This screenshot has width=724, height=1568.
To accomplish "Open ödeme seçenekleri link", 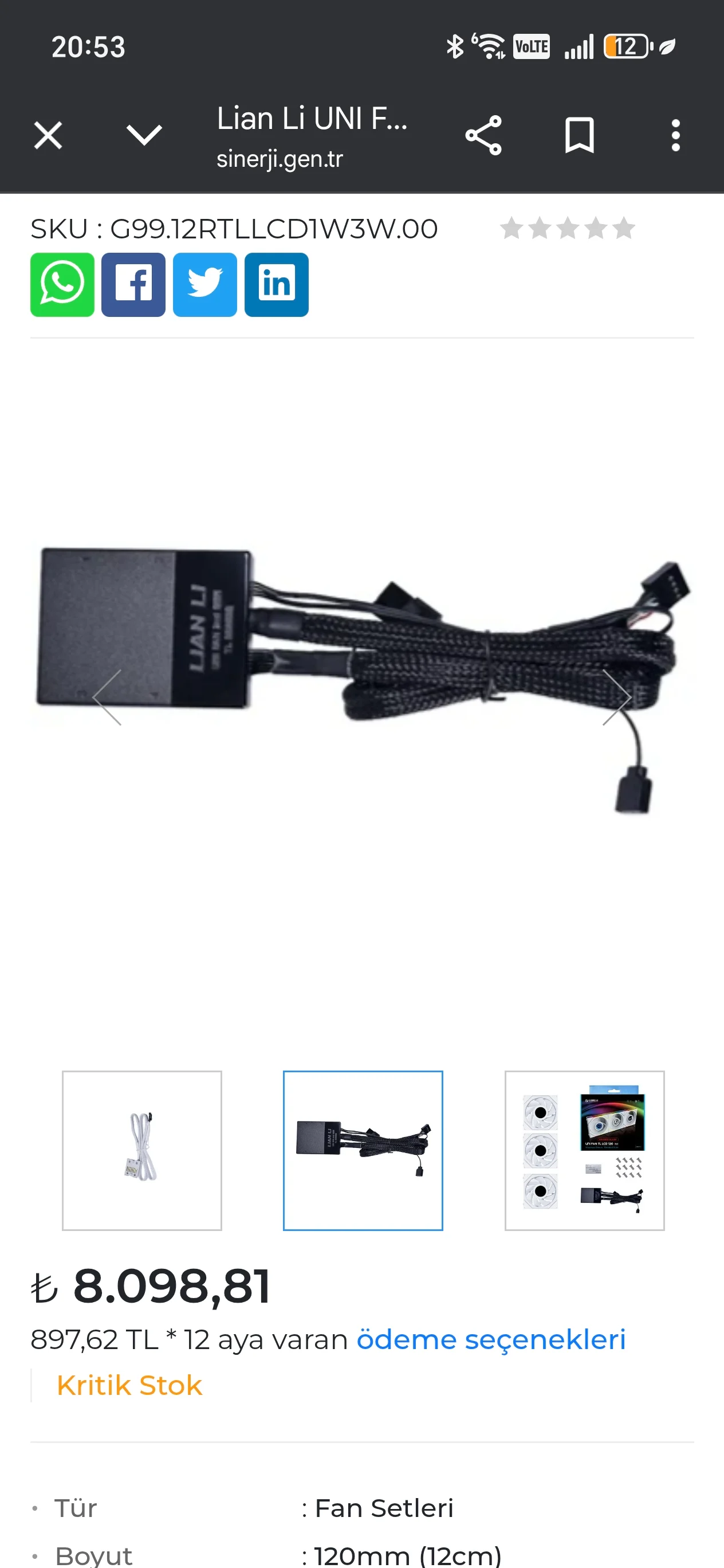I will [490, 1340].
